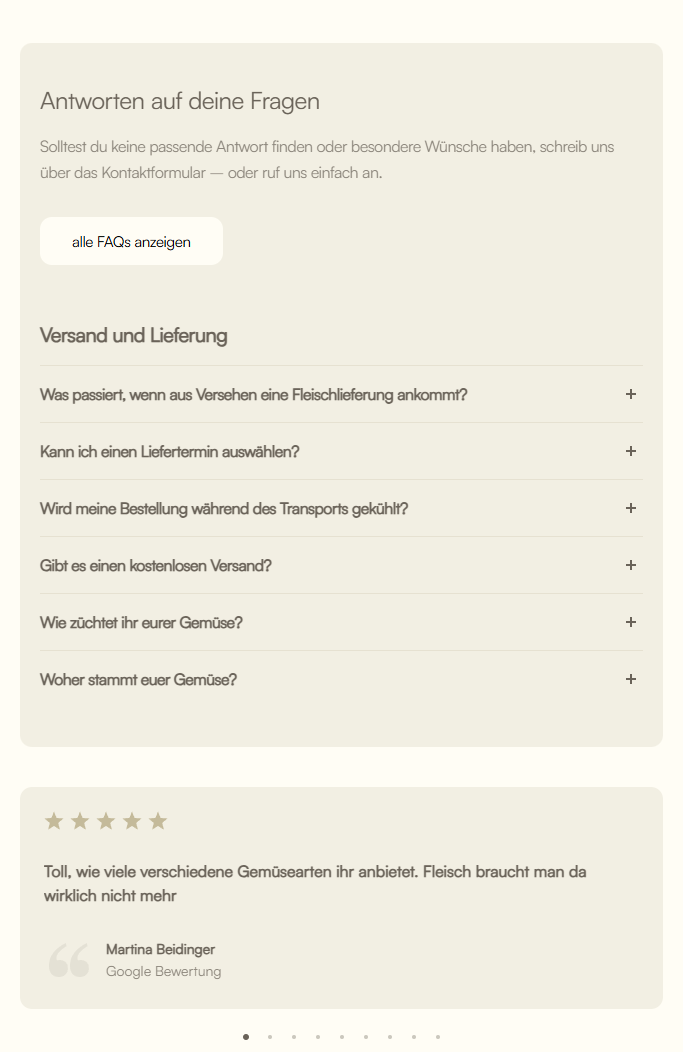The height and width of the screenshot is (1052, 683).
Task: Select the second review carousel dot
Action: point(270,1037)
